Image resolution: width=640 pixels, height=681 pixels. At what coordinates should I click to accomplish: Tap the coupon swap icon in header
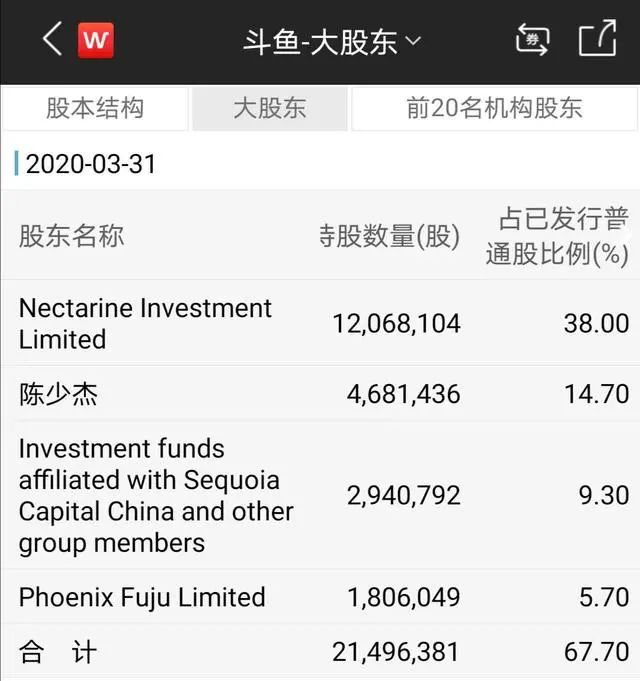tap(532, 40)
